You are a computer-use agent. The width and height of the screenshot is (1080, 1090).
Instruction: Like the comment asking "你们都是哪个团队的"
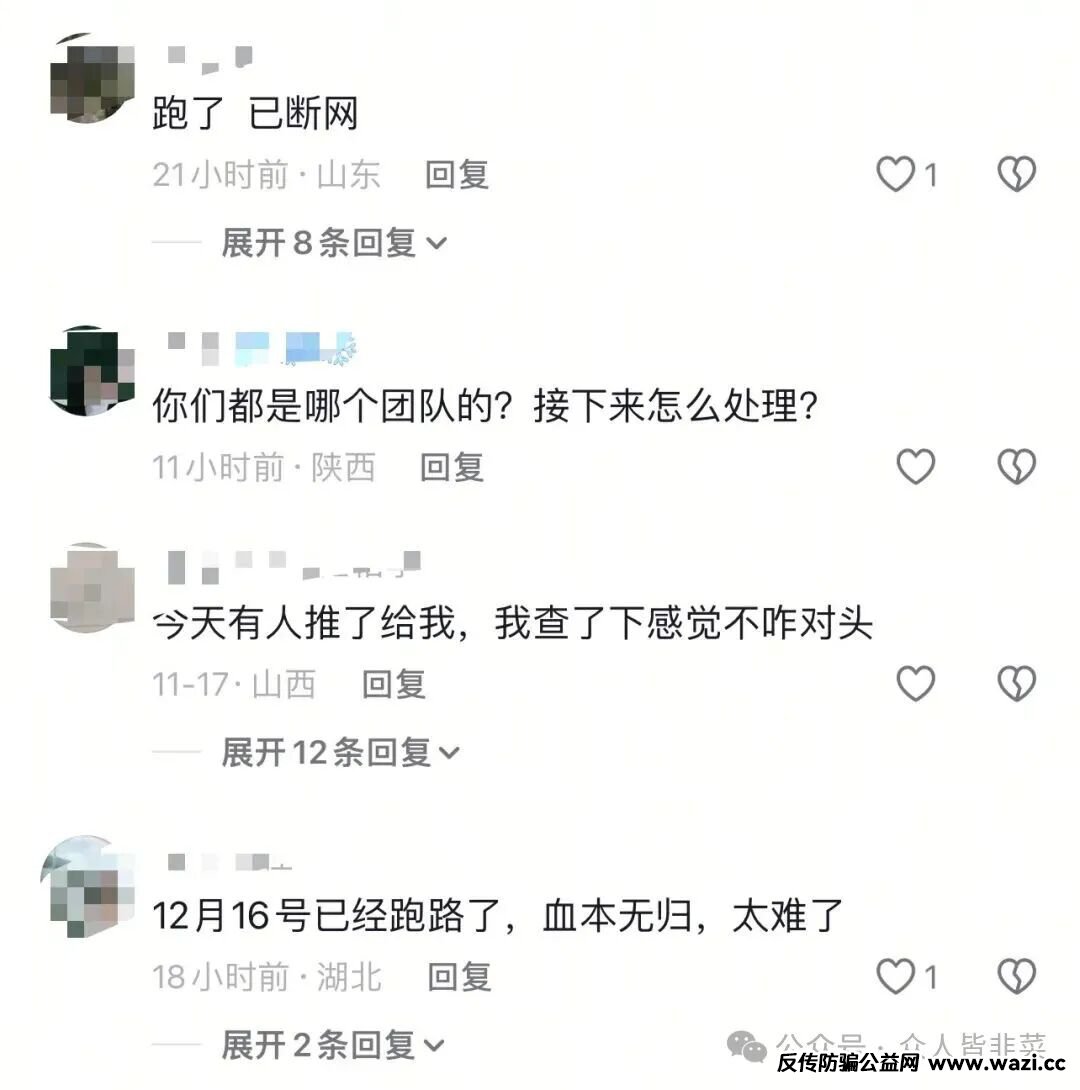tap(915, 466)
